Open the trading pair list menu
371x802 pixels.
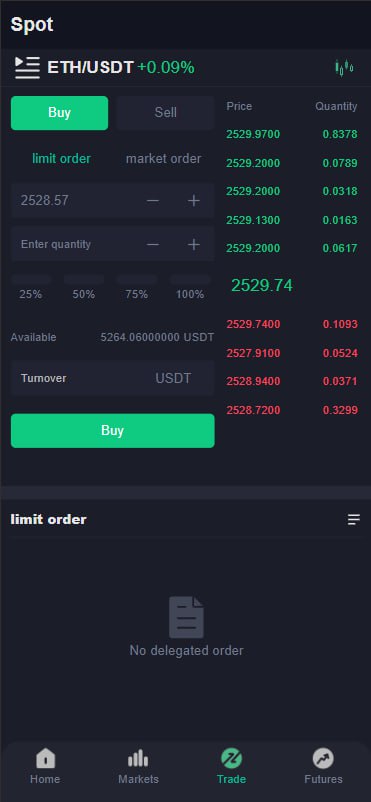pyautogui.click(x=27, y=68)
